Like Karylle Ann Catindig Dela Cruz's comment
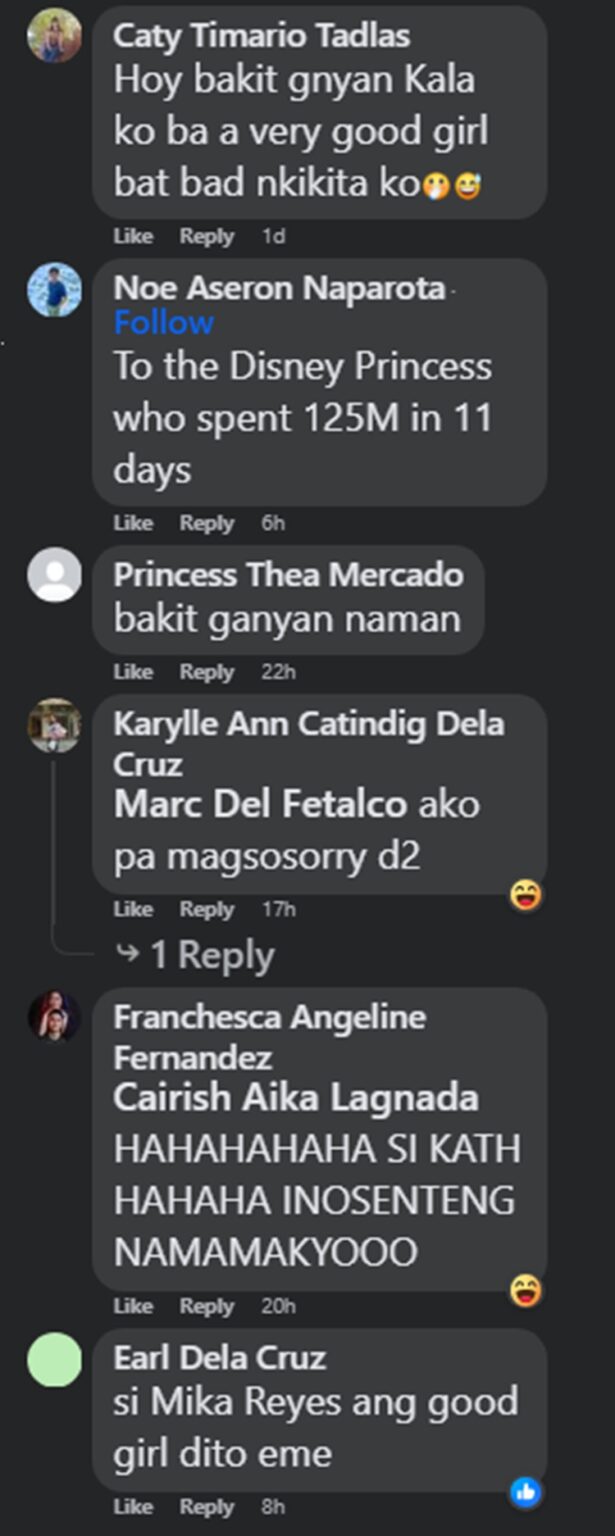The width and height of the screenshot is (615, 1536). coord(133,910)
